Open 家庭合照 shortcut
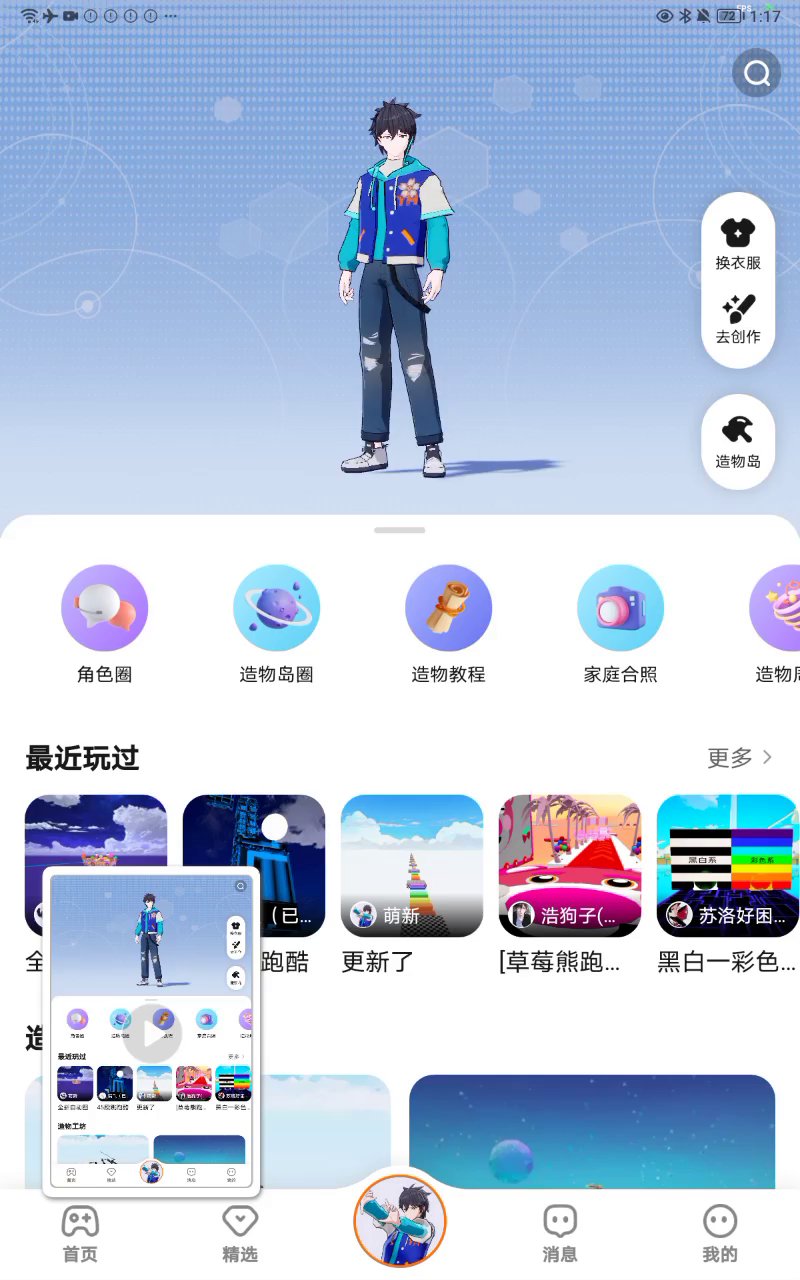This screenshot has width=800, height=1280. tap(621, 624)
